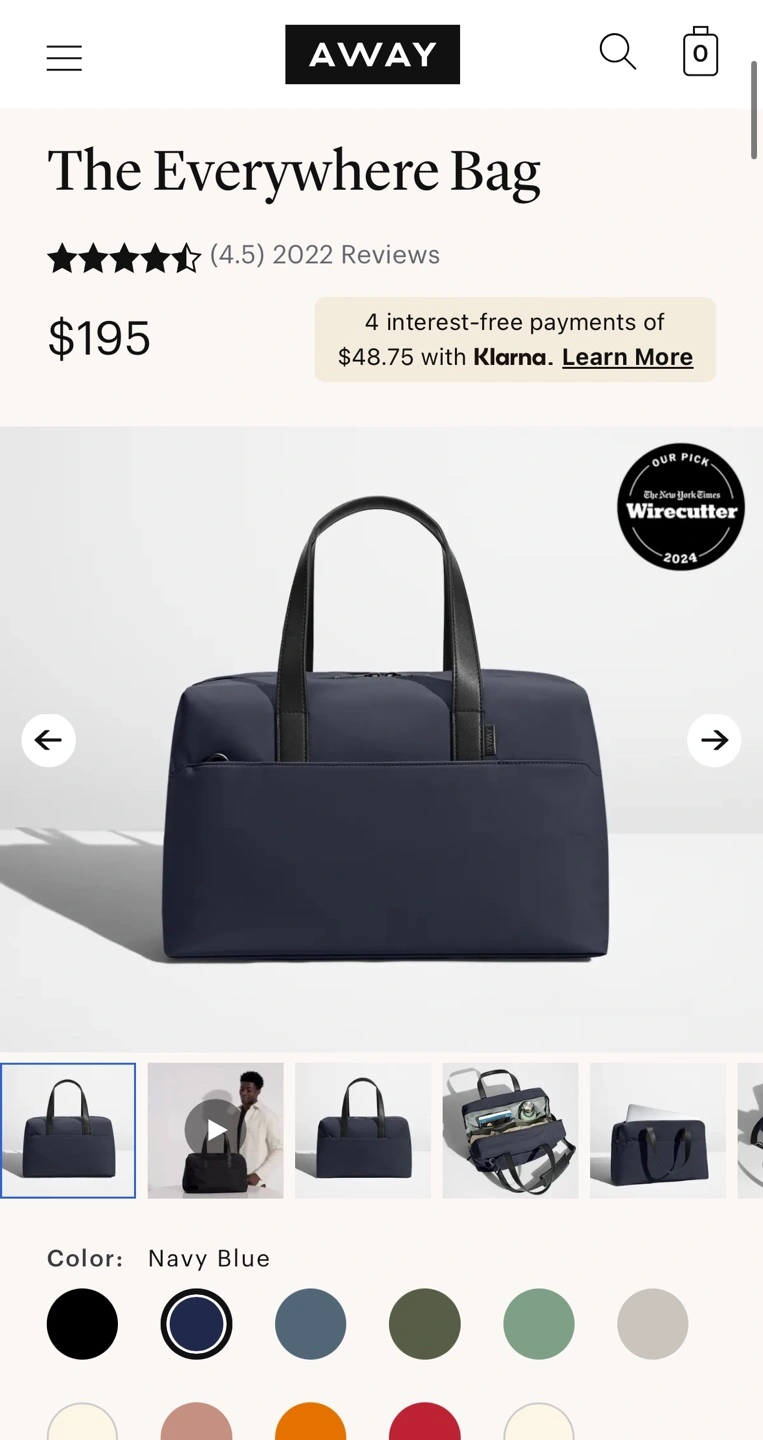Play the product video thumbnail
Viewport: 763px width, 1440px height.
pyautogui.click(x=216, y=1130)
